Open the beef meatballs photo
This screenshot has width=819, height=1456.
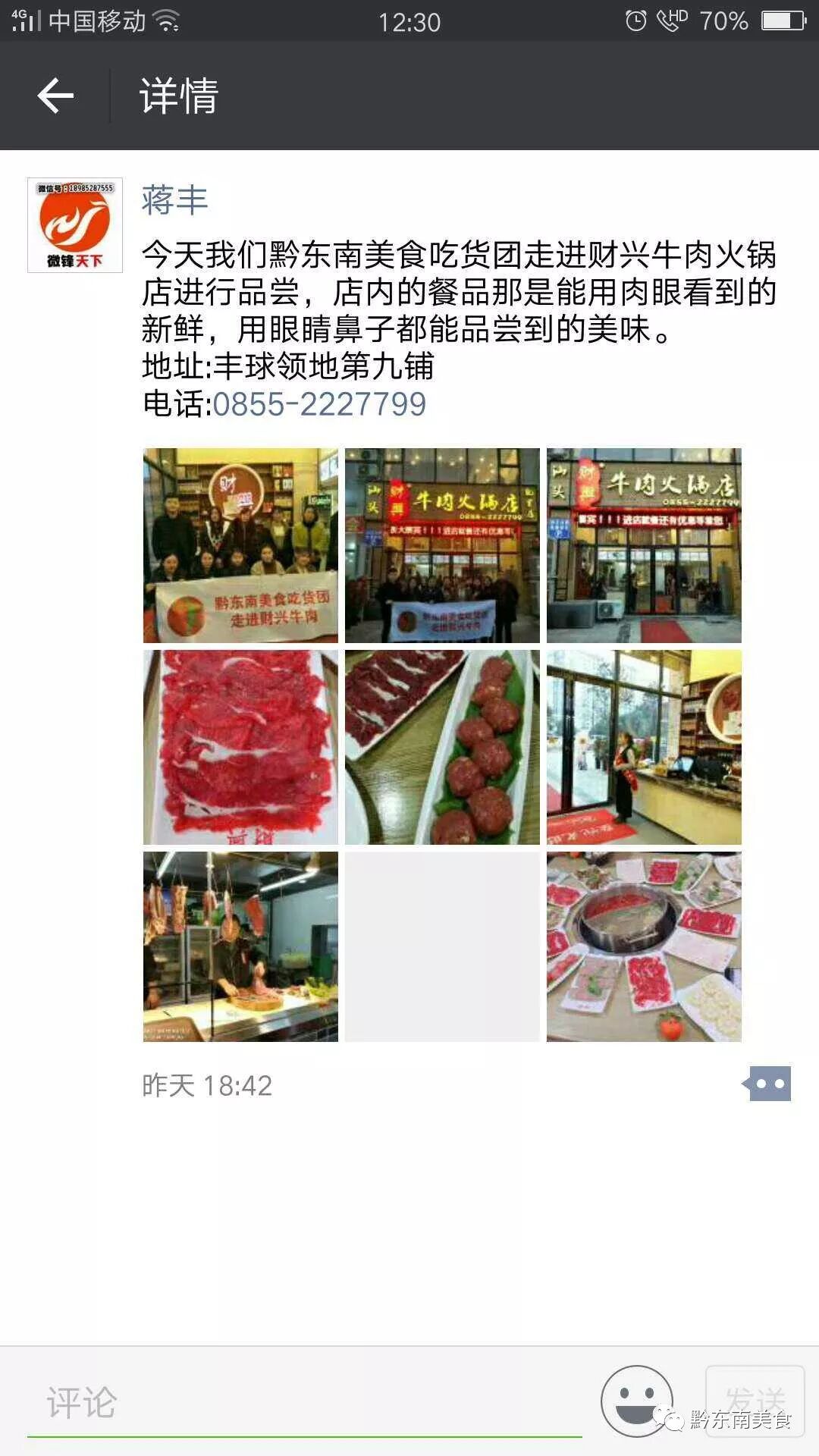(442, 747)
